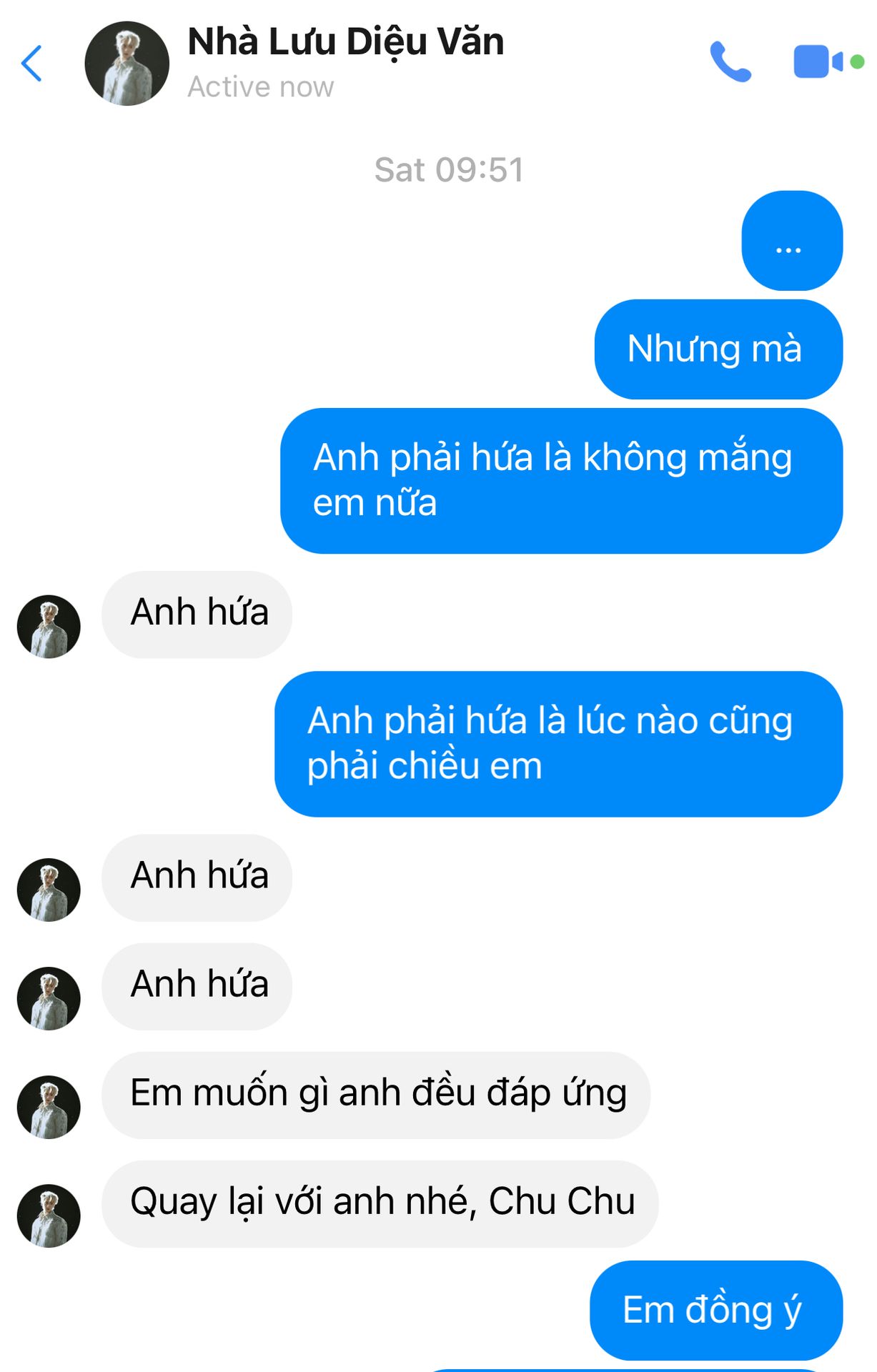Screen dimensions: 877x1372
Task: Start a voice call with Nhà Lưu Diệu Văn
Action: pyautogui.click(x=730, y=62)
